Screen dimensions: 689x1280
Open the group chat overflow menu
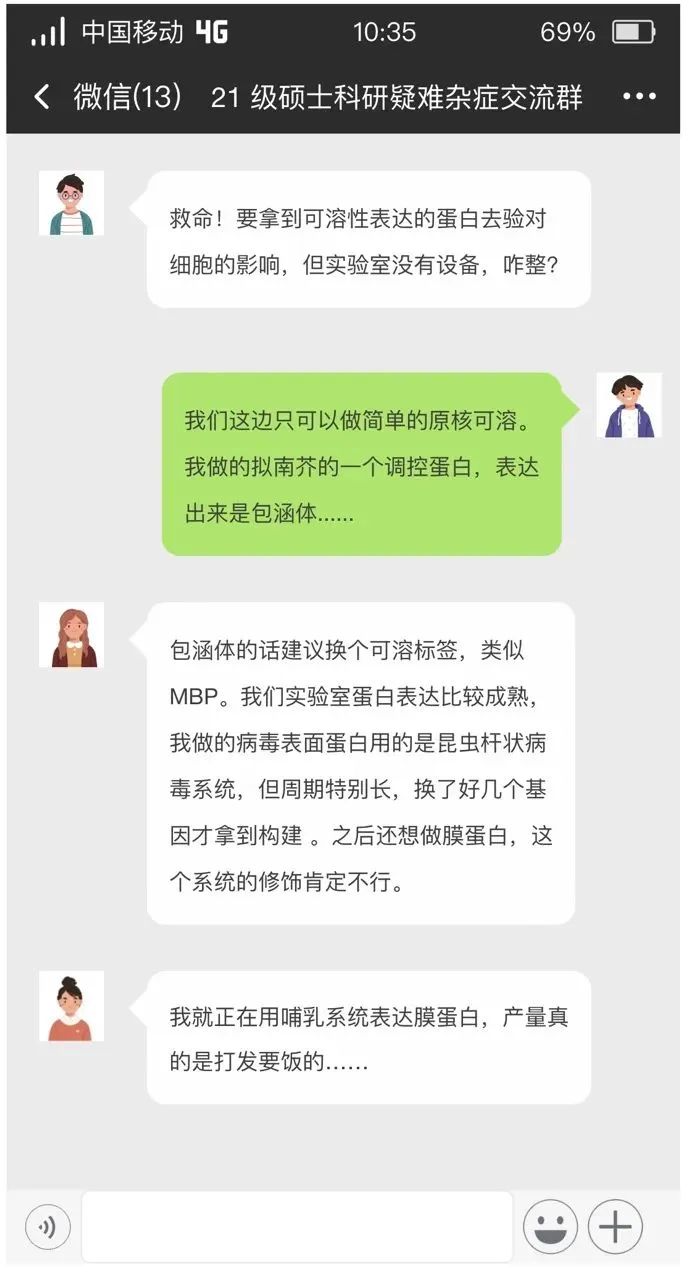(x=638, y=96)
